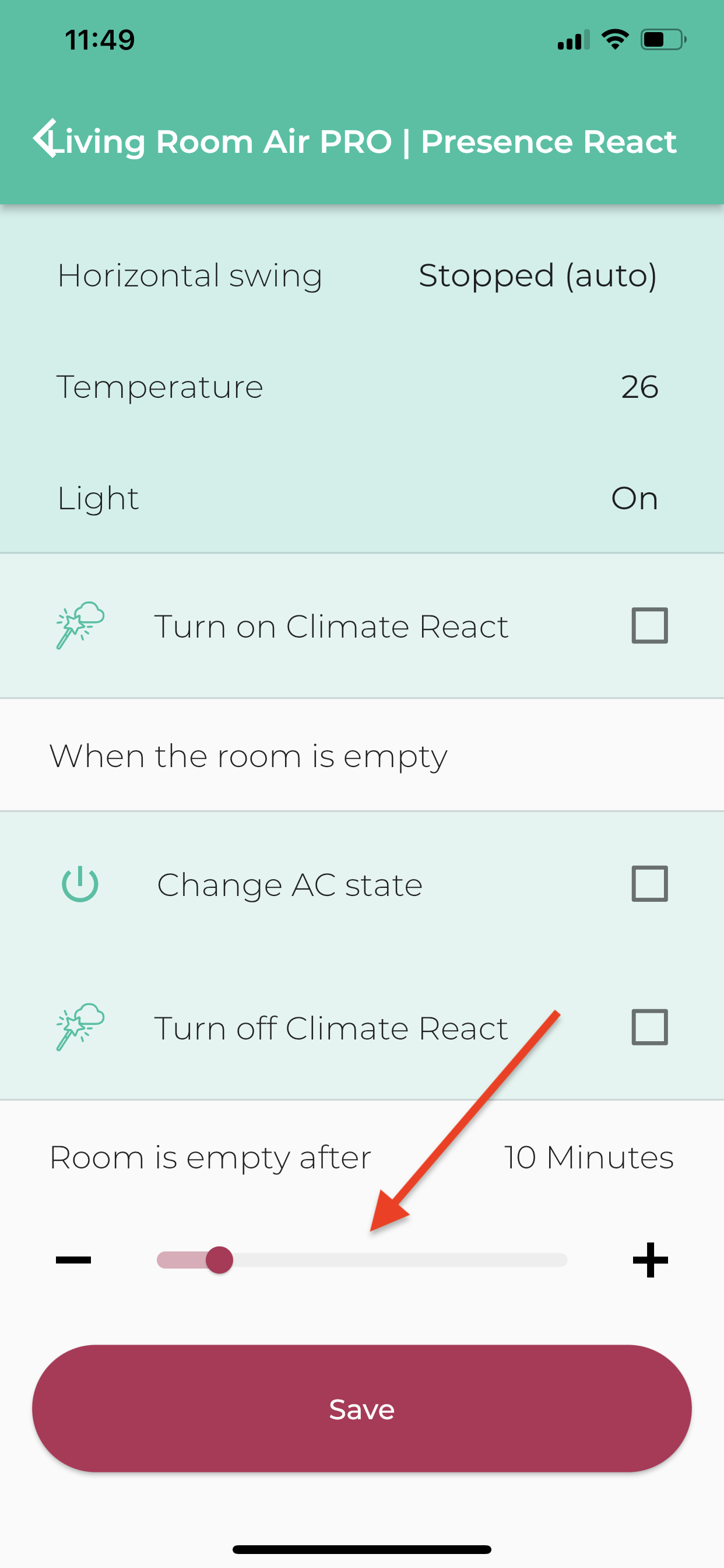Decrease empty-room minutes with minus button
This screenshot has height=1568, width=724.
(x=73, y=1259)
